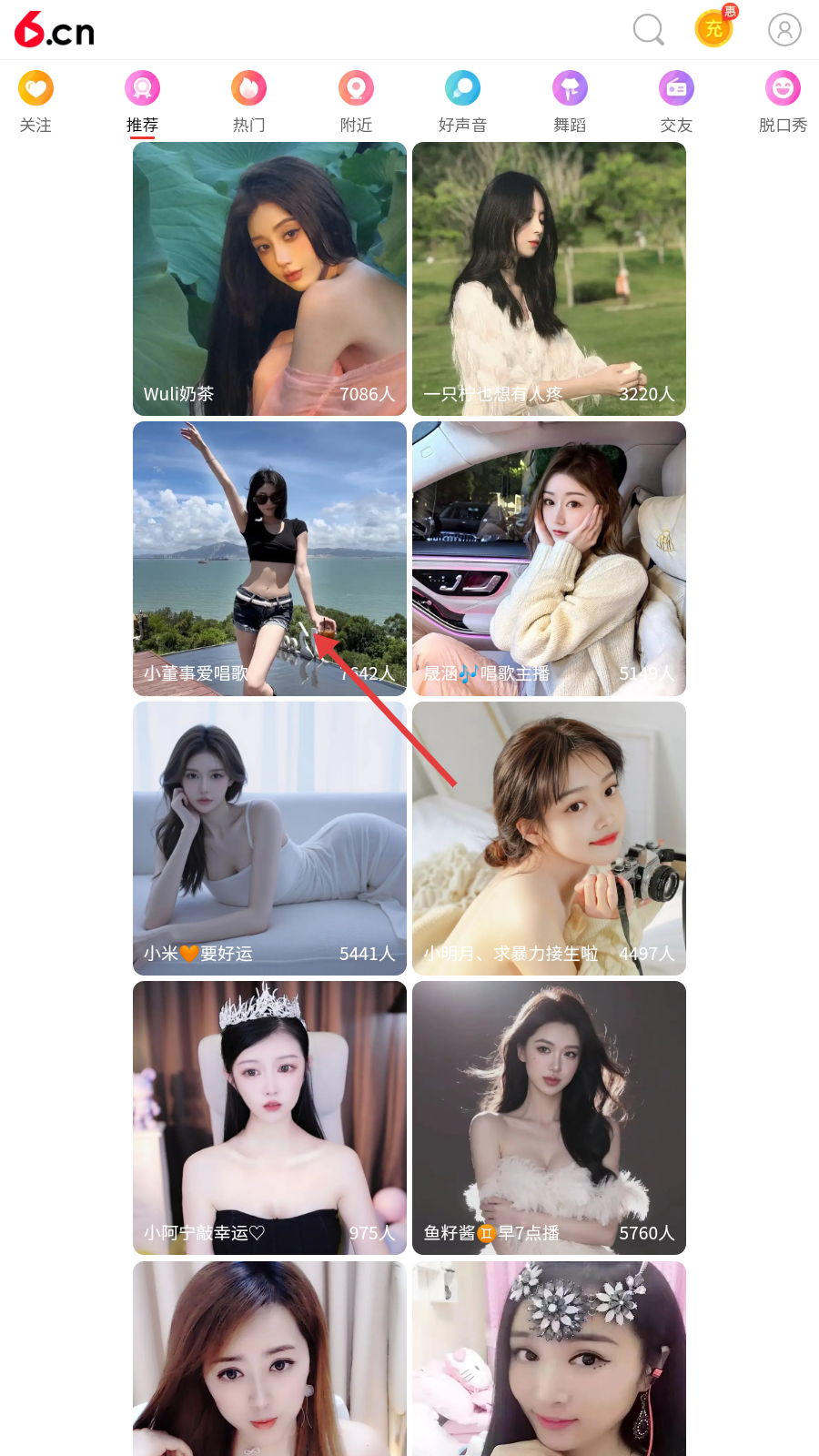Go to the 好声音 tab
Image resolution: width=819 pixels, height=1456 pixels.
pos(462,102)
